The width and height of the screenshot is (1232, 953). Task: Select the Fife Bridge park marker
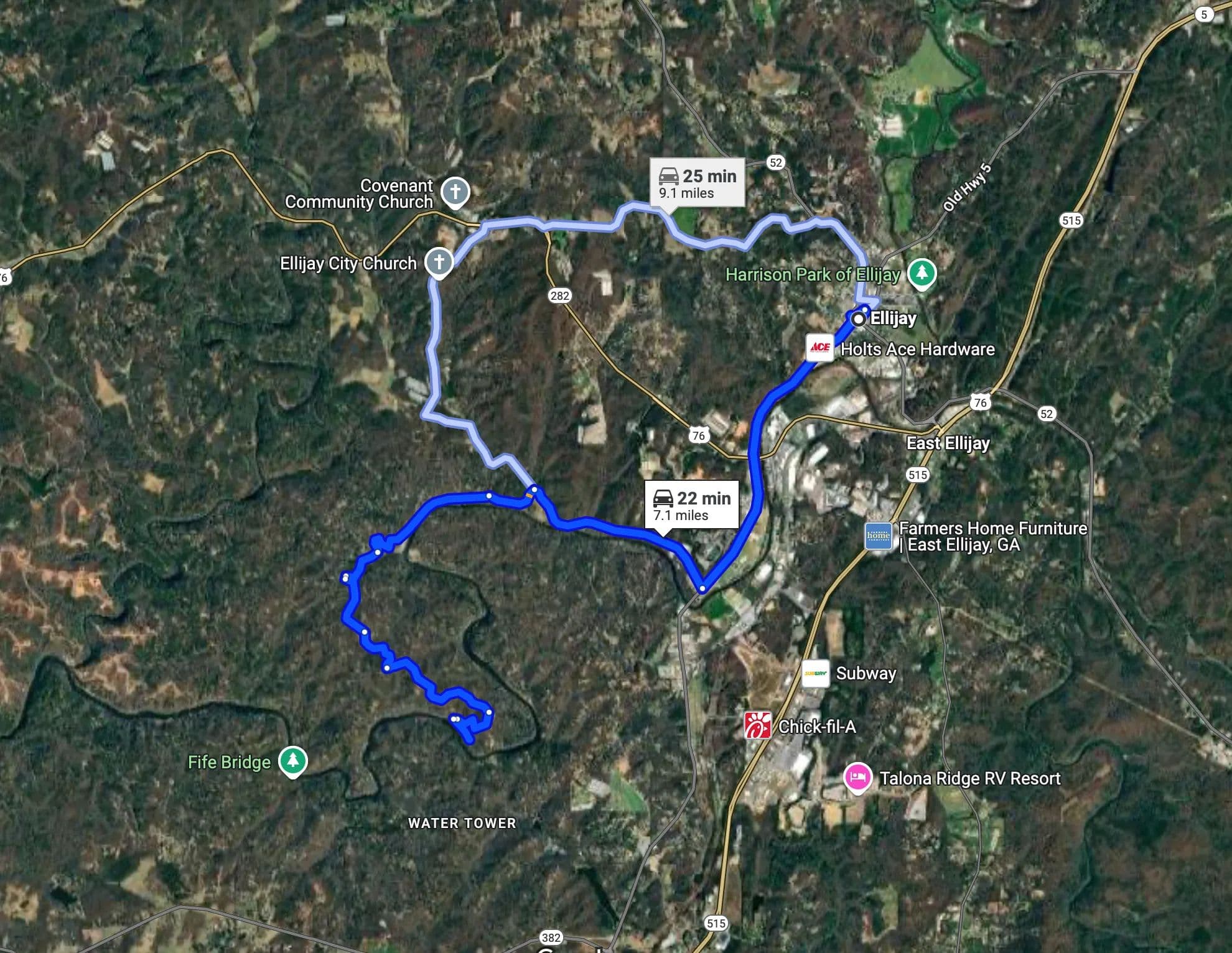tap(292, 760)
